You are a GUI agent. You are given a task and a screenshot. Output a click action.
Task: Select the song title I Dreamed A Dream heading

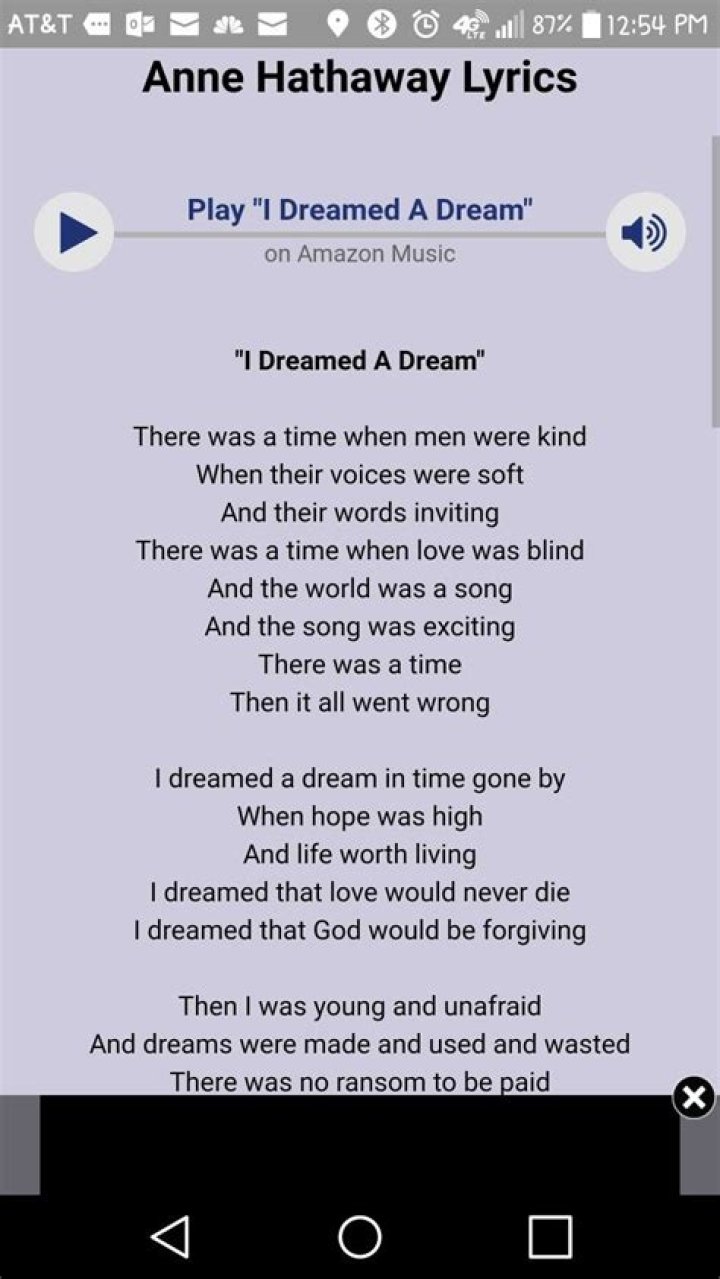pyautogui.click(x=360, y=361)
